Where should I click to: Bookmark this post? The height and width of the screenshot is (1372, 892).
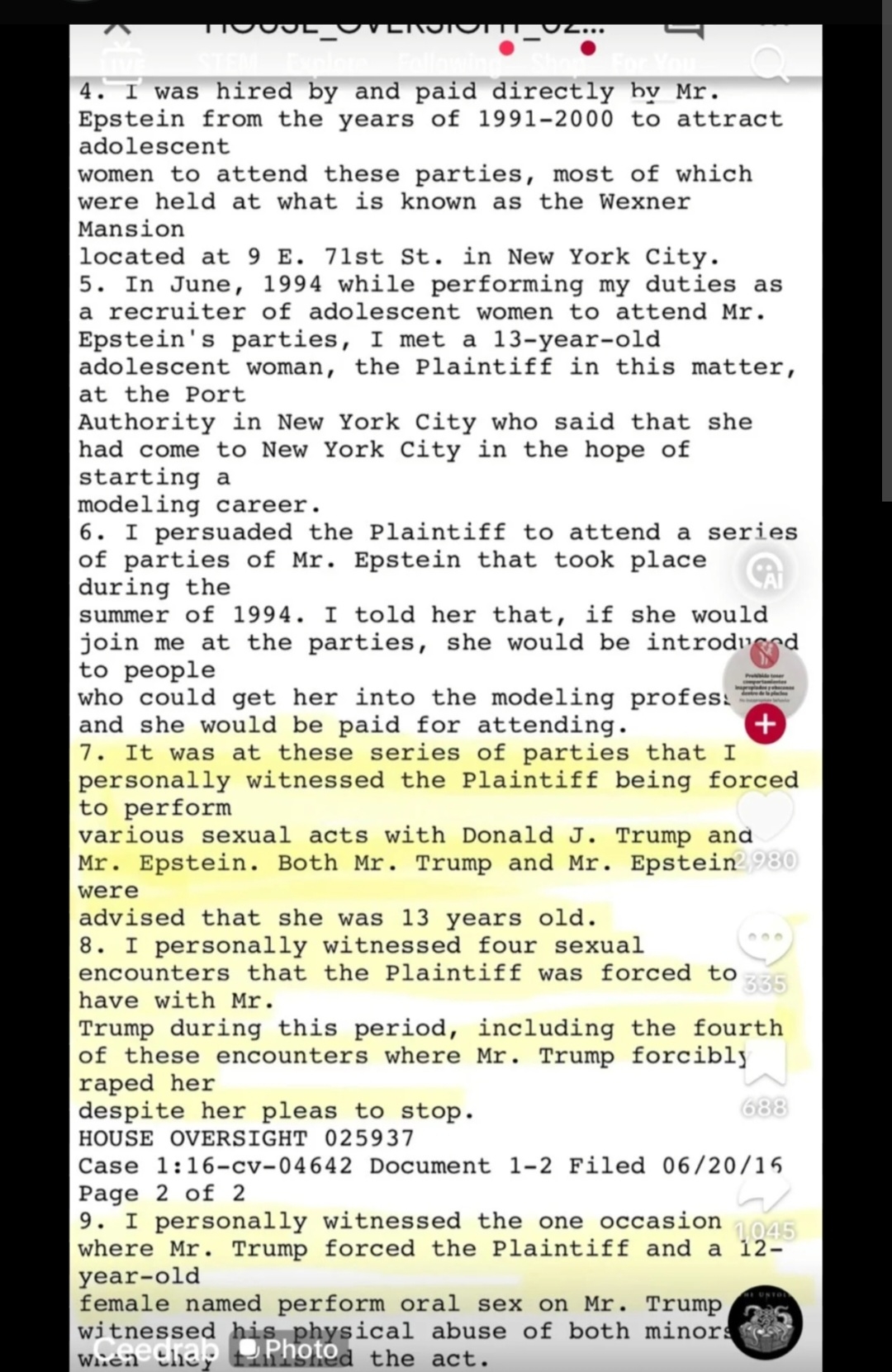[x=765, y=1063]
